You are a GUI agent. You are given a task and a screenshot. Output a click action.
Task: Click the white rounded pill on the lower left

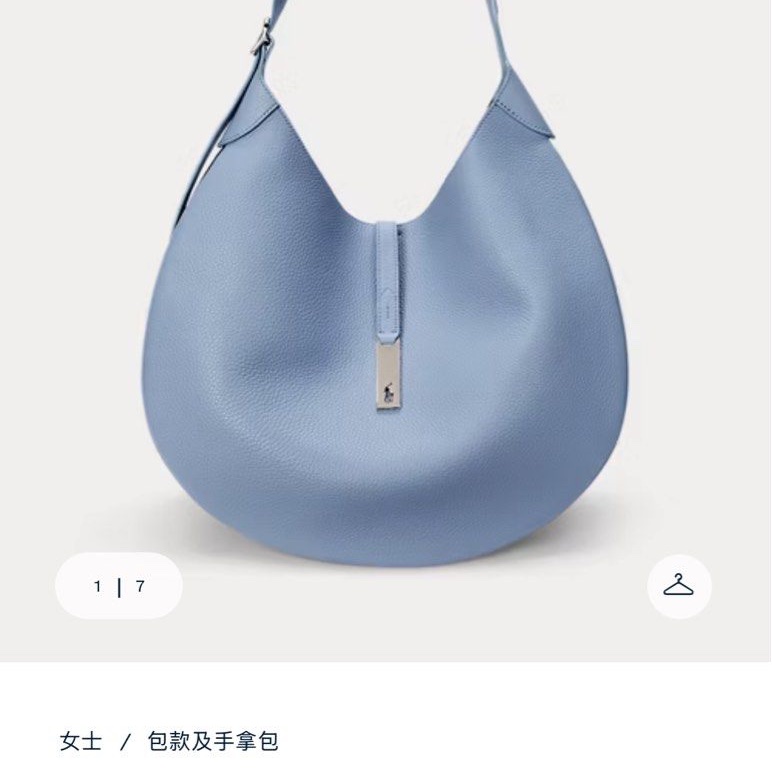pos(118,583)
